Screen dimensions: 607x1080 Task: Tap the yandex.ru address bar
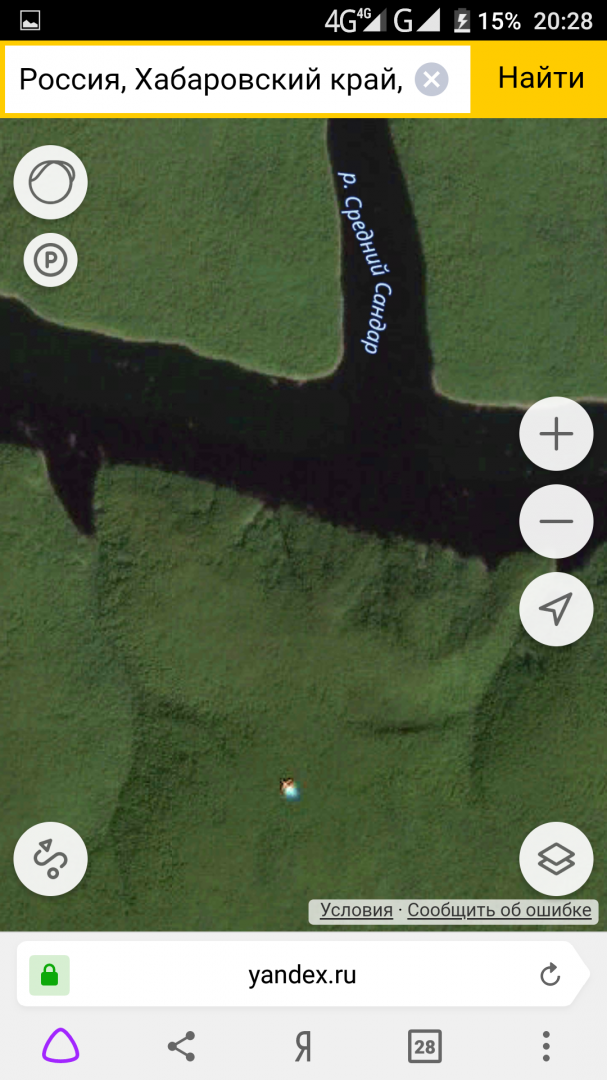coord(302,975)
